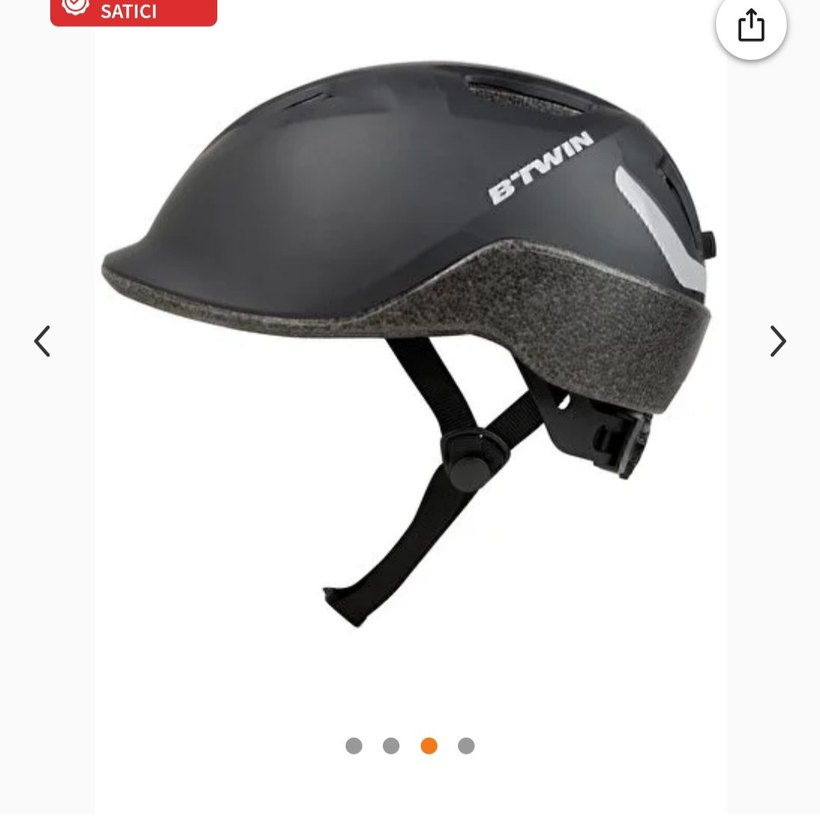Jump to the fourth photo dot
Viewport: 820px width, 837px height.
click(466, 746)
